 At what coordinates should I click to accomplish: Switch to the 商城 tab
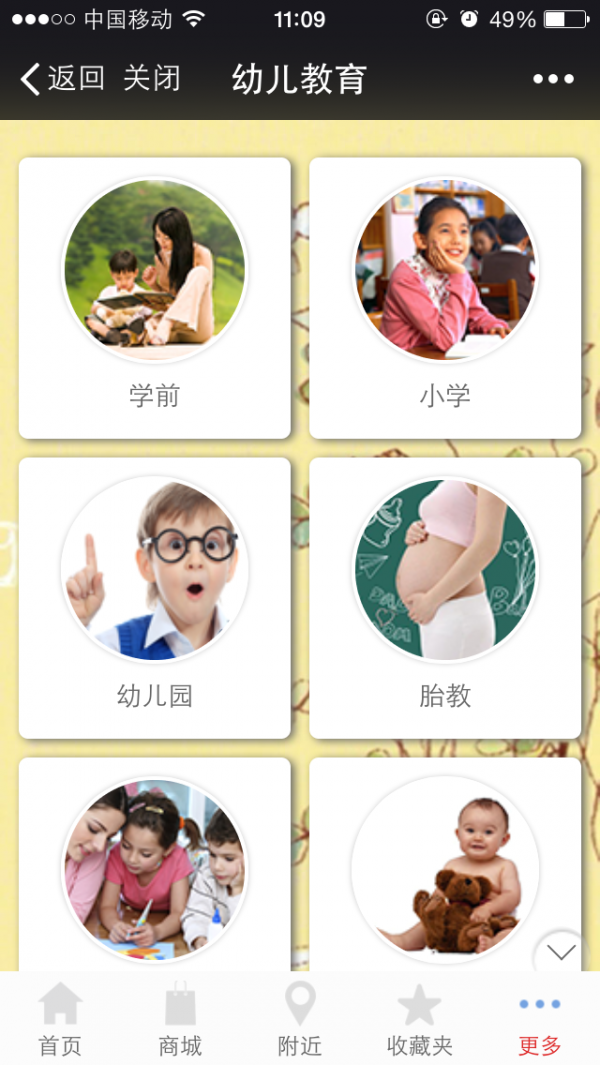(180, 1020)
